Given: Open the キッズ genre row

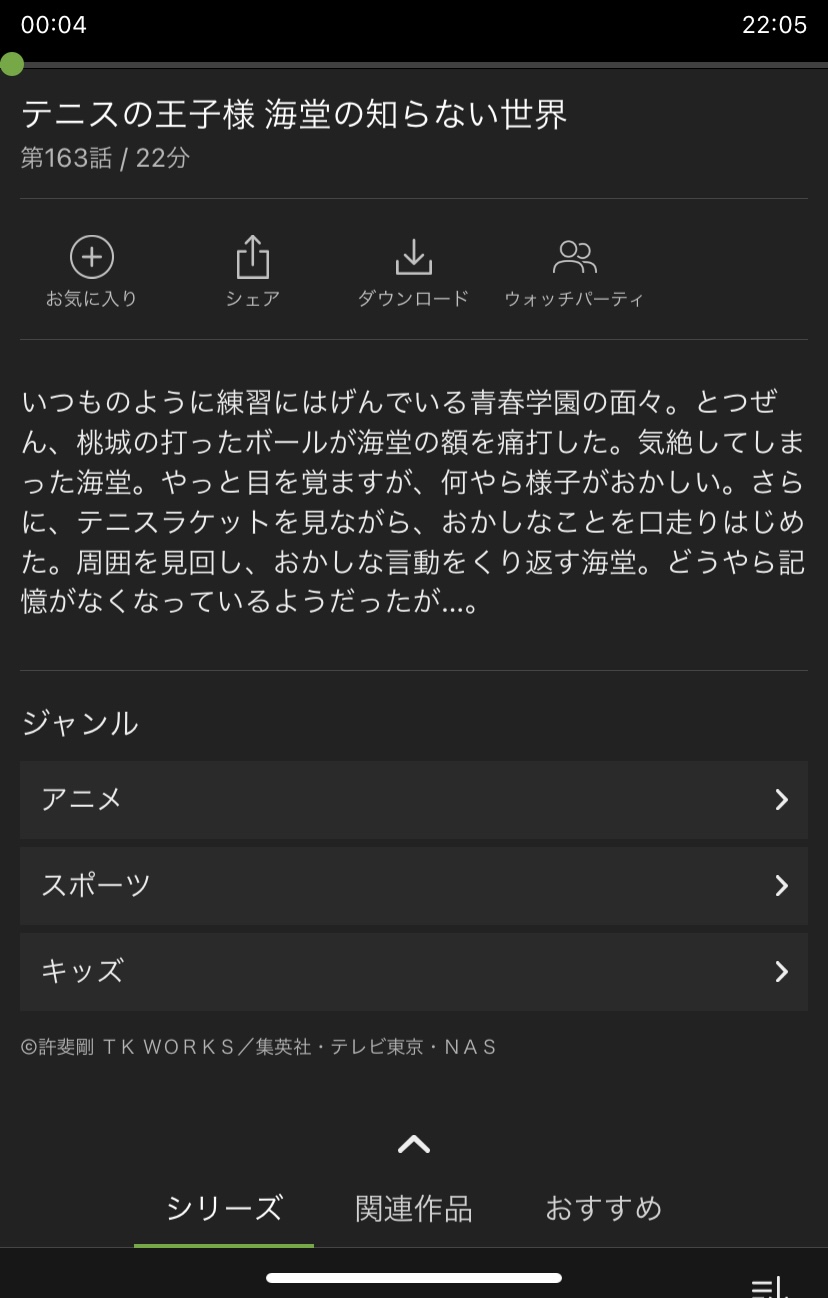Looking at the screenshot, I should (x=413, y=972).
